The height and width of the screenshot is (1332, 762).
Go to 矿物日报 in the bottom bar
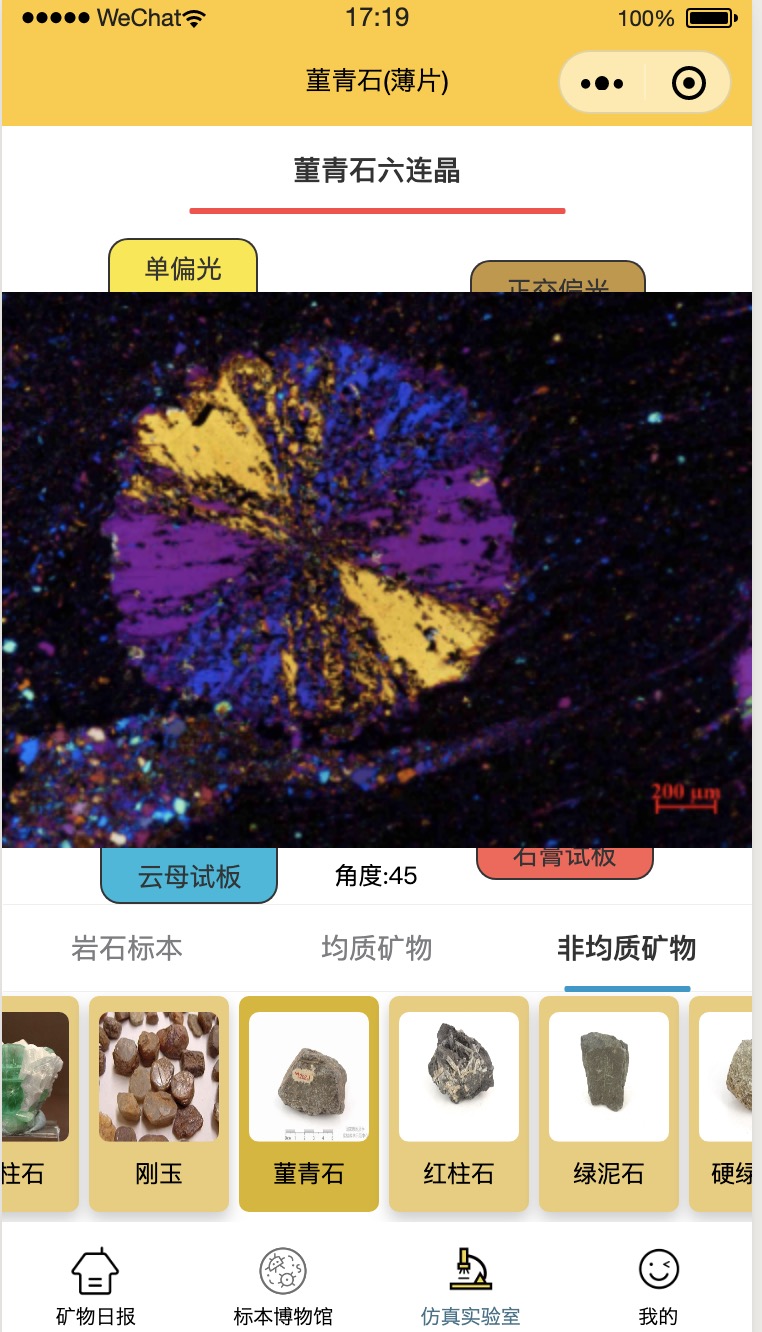tap(95, 1288)
